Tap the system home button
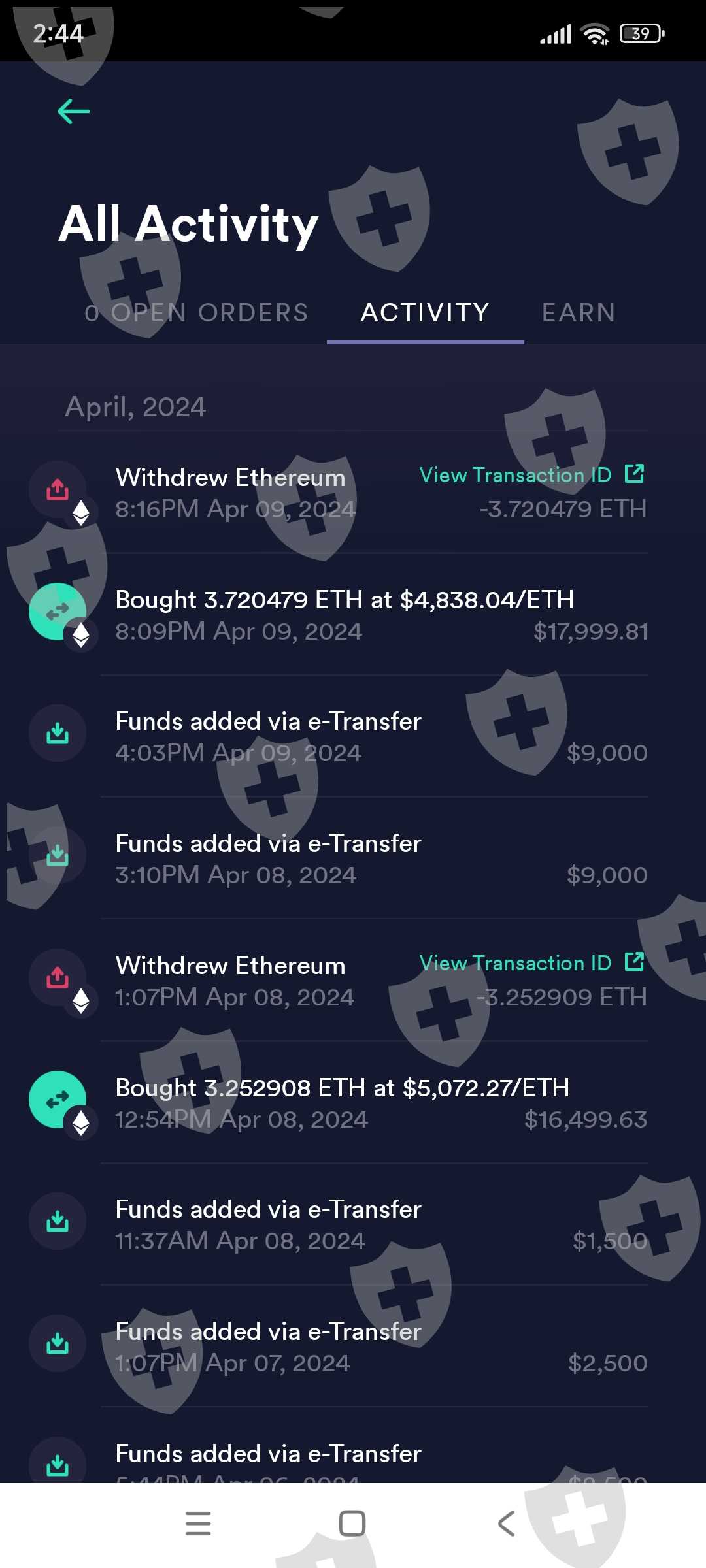 [352, 1524]
